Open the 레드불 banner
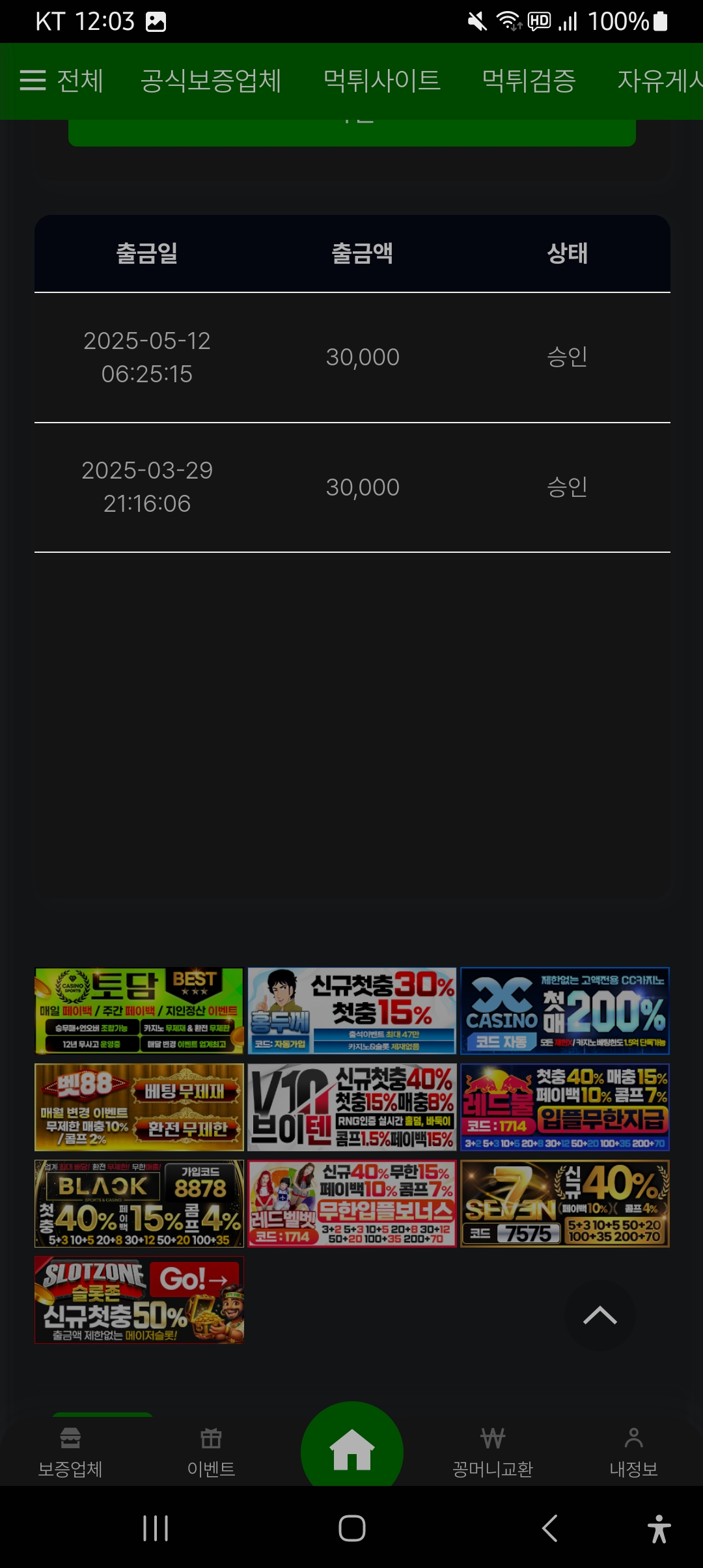 coord(564,1107)
